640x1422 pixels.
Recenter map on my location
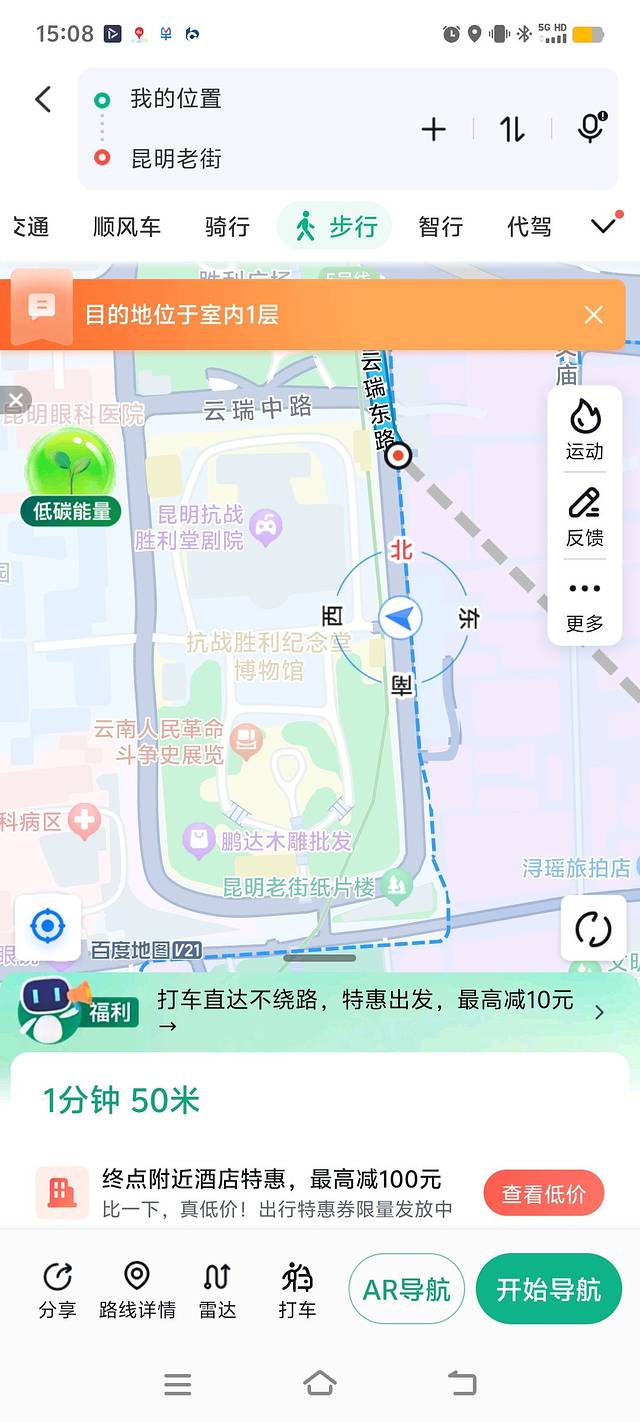pyautogui.click(x=47, y=927)
